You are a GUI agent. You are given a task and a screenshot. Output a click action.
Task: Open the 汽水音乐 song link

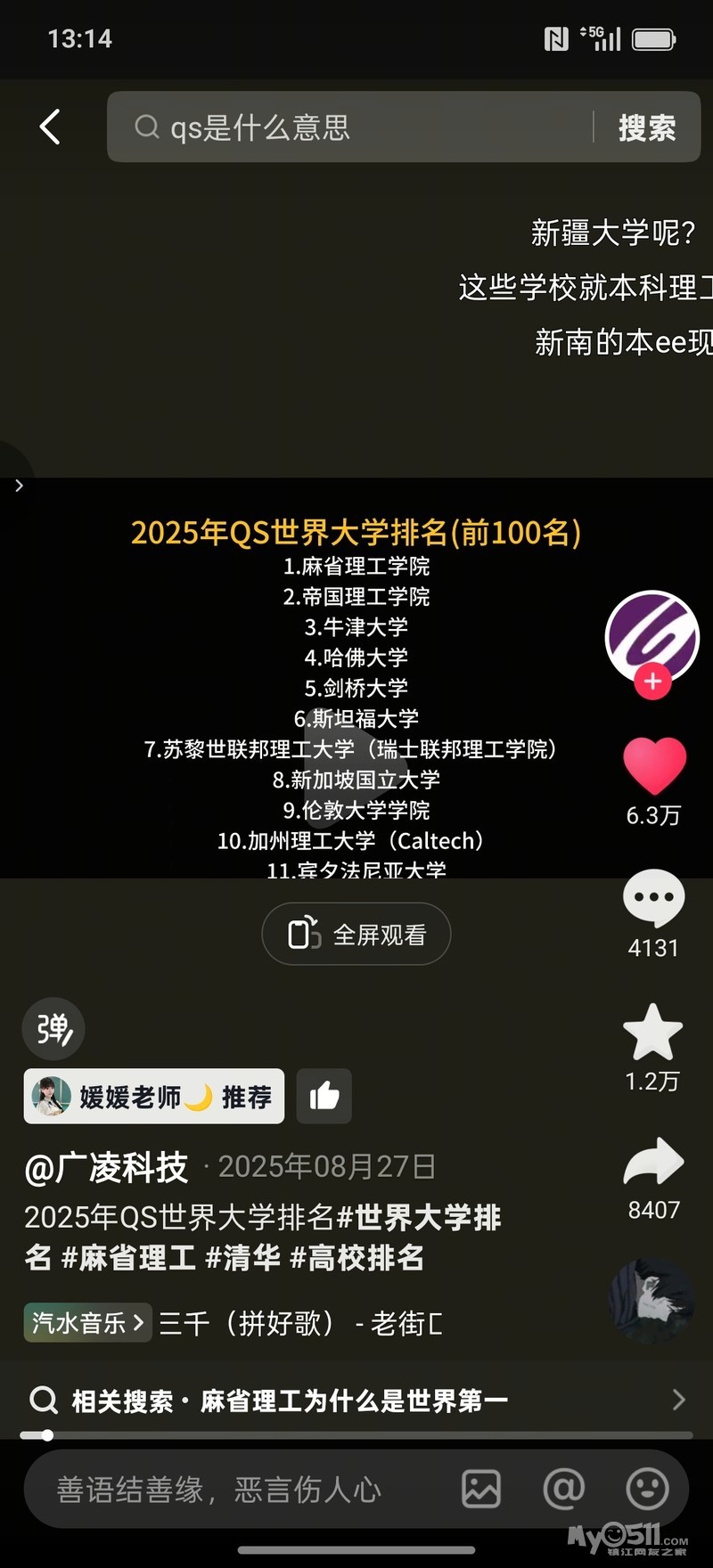pos(87,1322)
